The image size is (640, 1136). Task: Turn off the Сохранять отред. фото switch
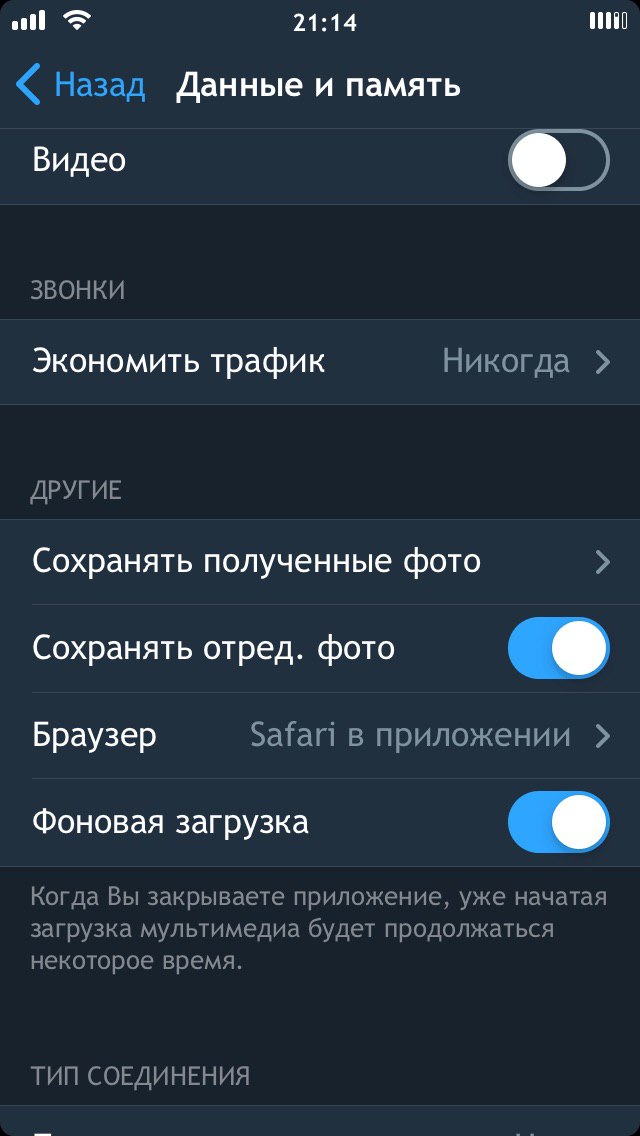(558, 648)
